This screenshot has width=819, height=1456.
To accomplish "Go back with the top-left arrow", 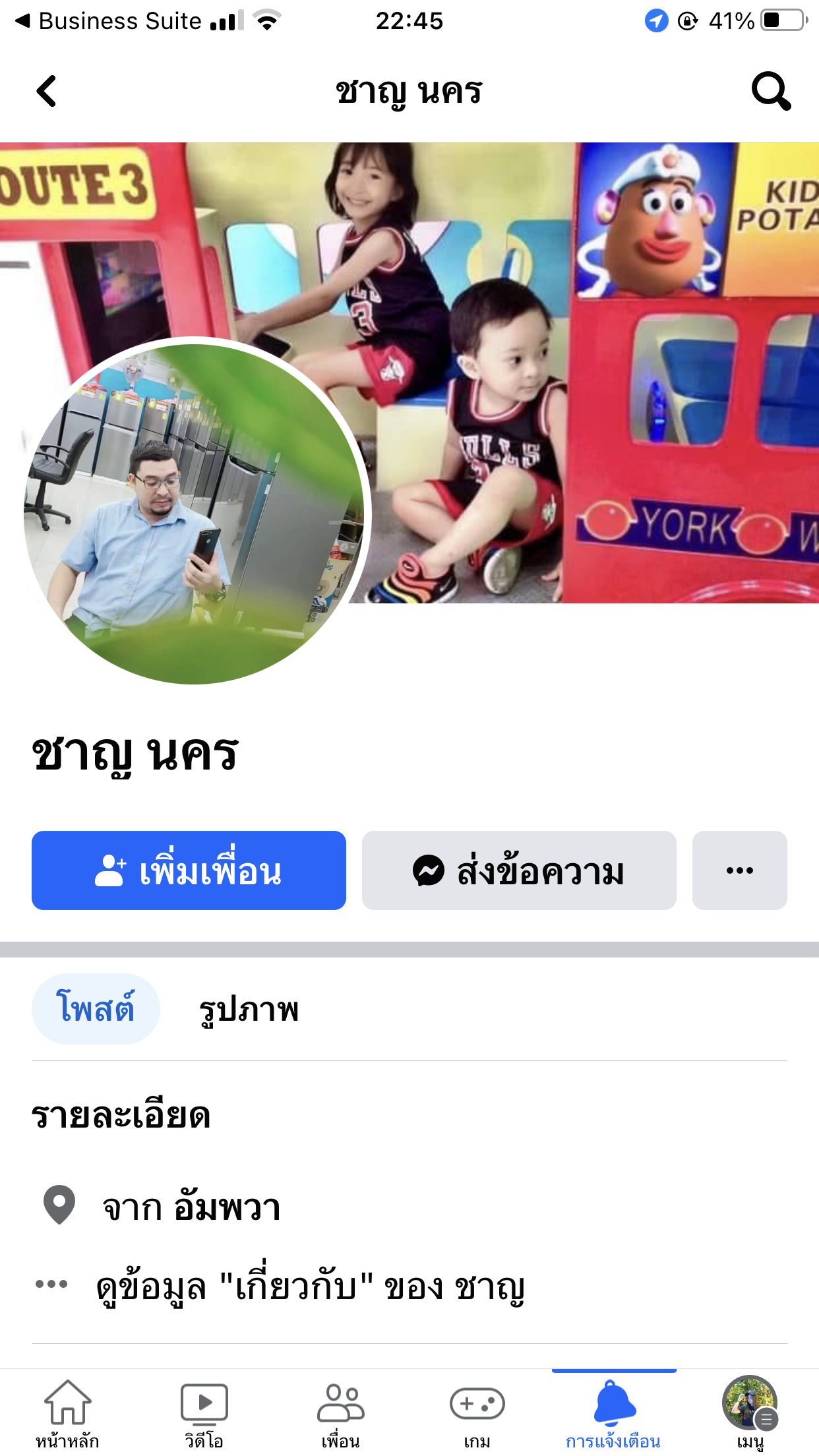I will click(46, 91).
